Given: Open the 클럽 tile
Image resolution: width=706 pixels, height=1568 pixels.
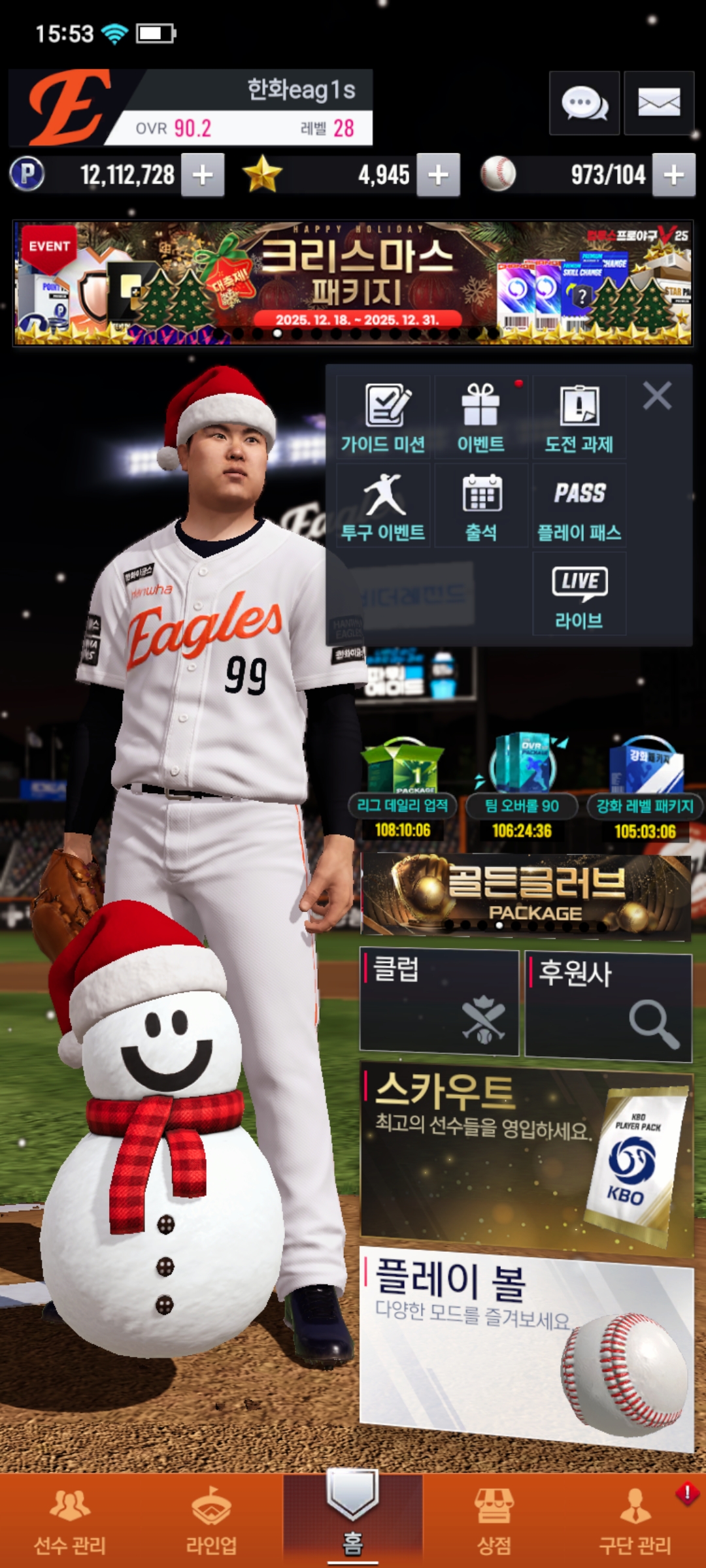Looking at the screenshot, I should pos(439,1003).
